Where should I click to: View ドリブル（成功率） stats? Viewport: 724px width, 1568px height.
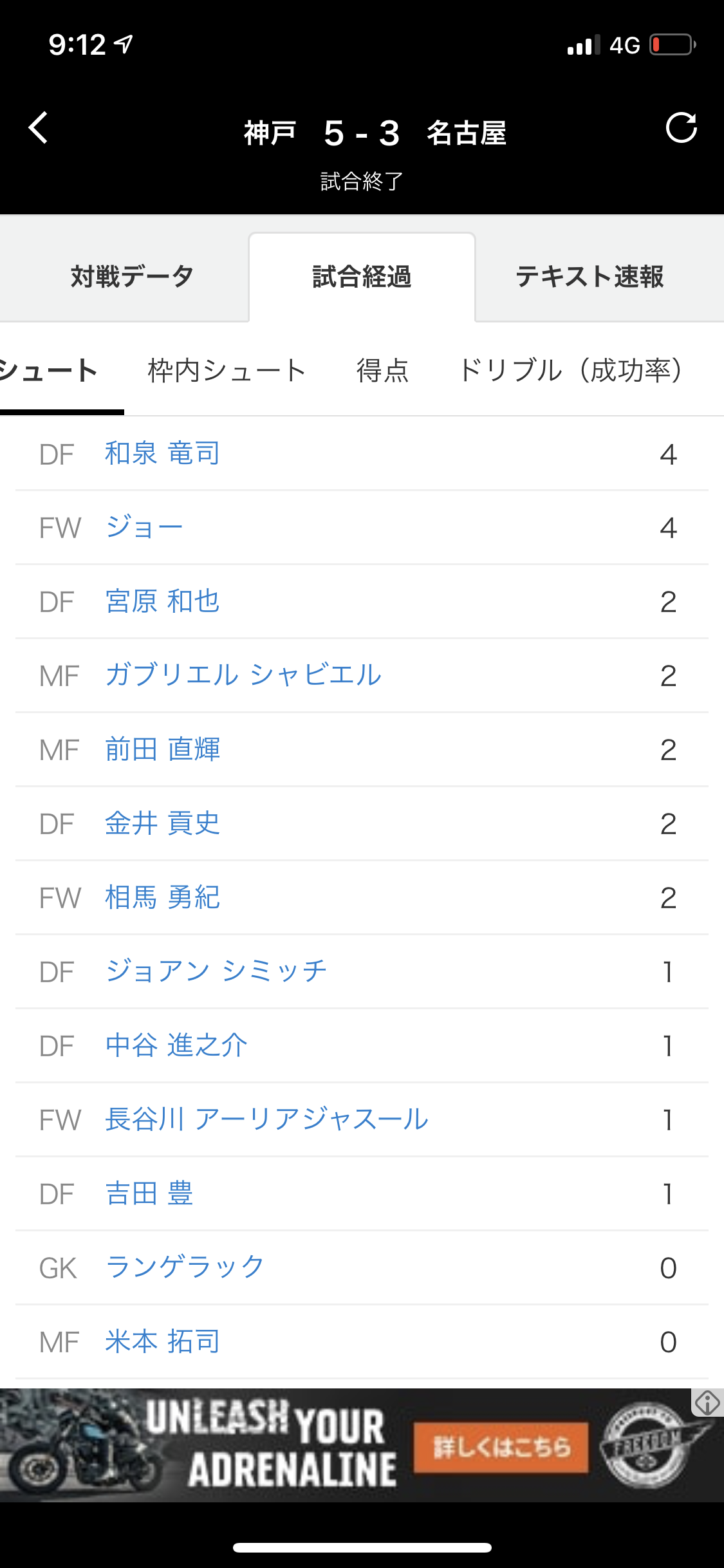570,370
